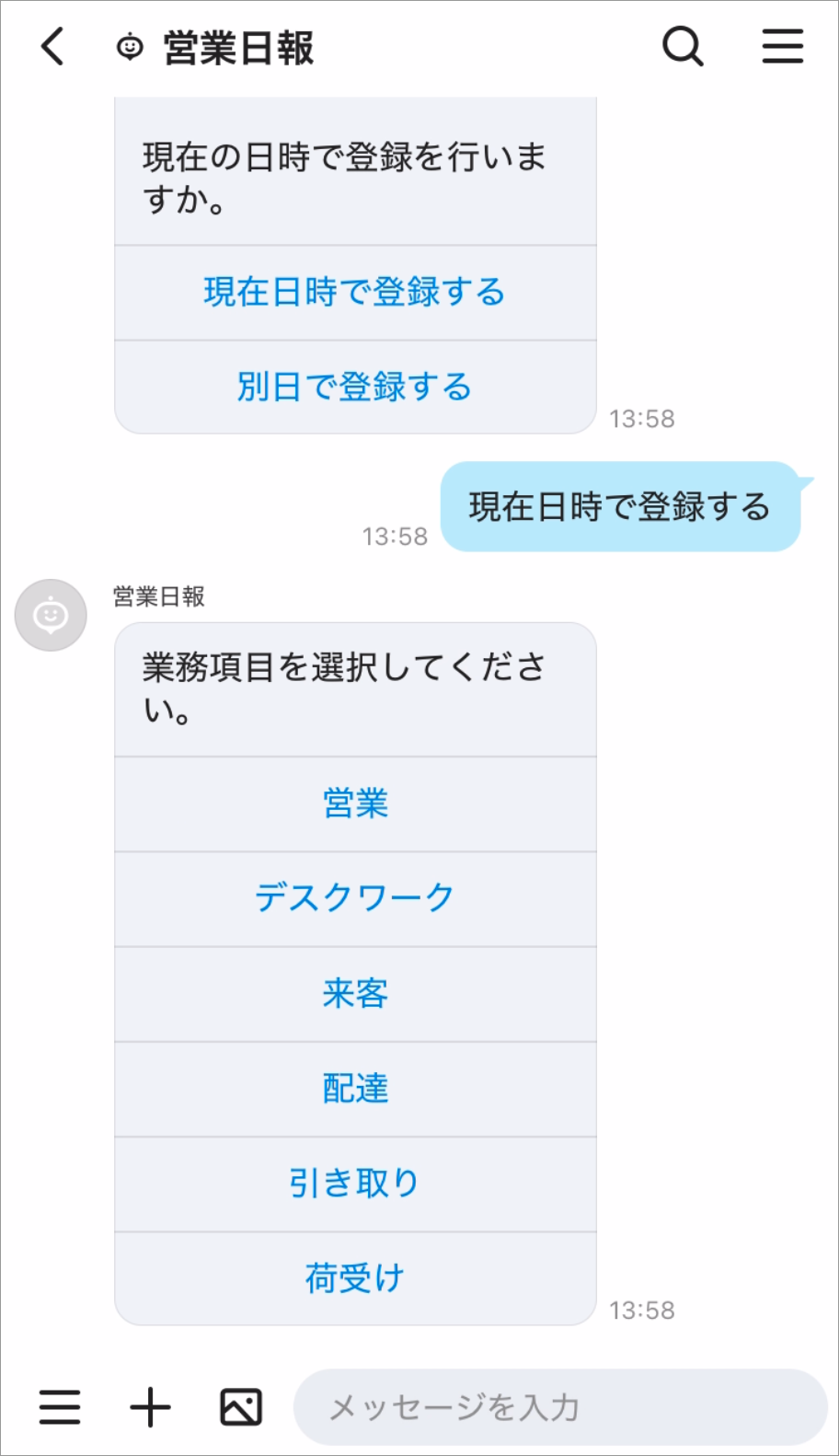Open the image picker icon
The width and height of the screenshot is (839, 1456).
[241, 1407]
